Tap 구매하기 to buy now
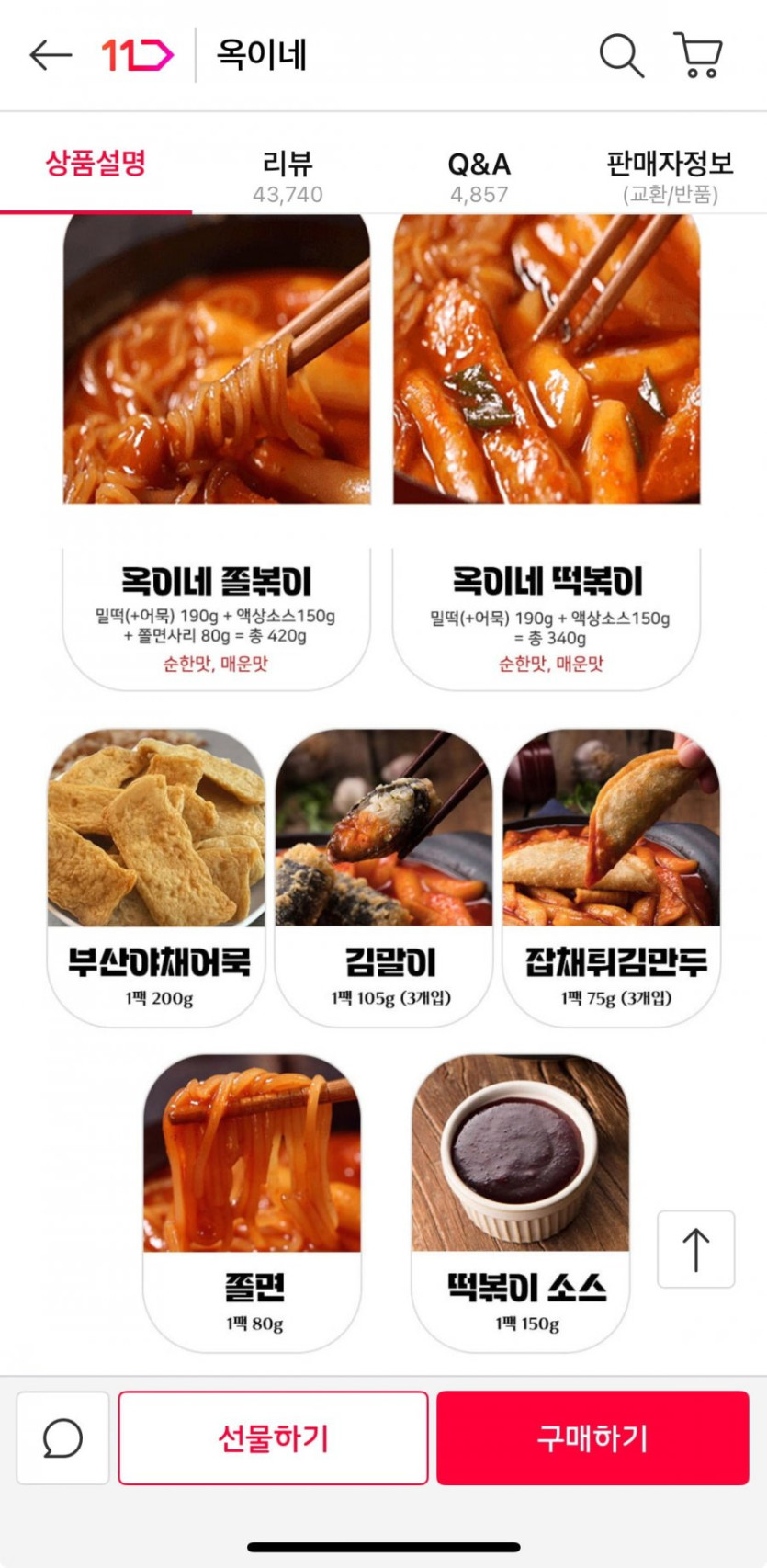767x1568 pixels. coord(592,1437)
